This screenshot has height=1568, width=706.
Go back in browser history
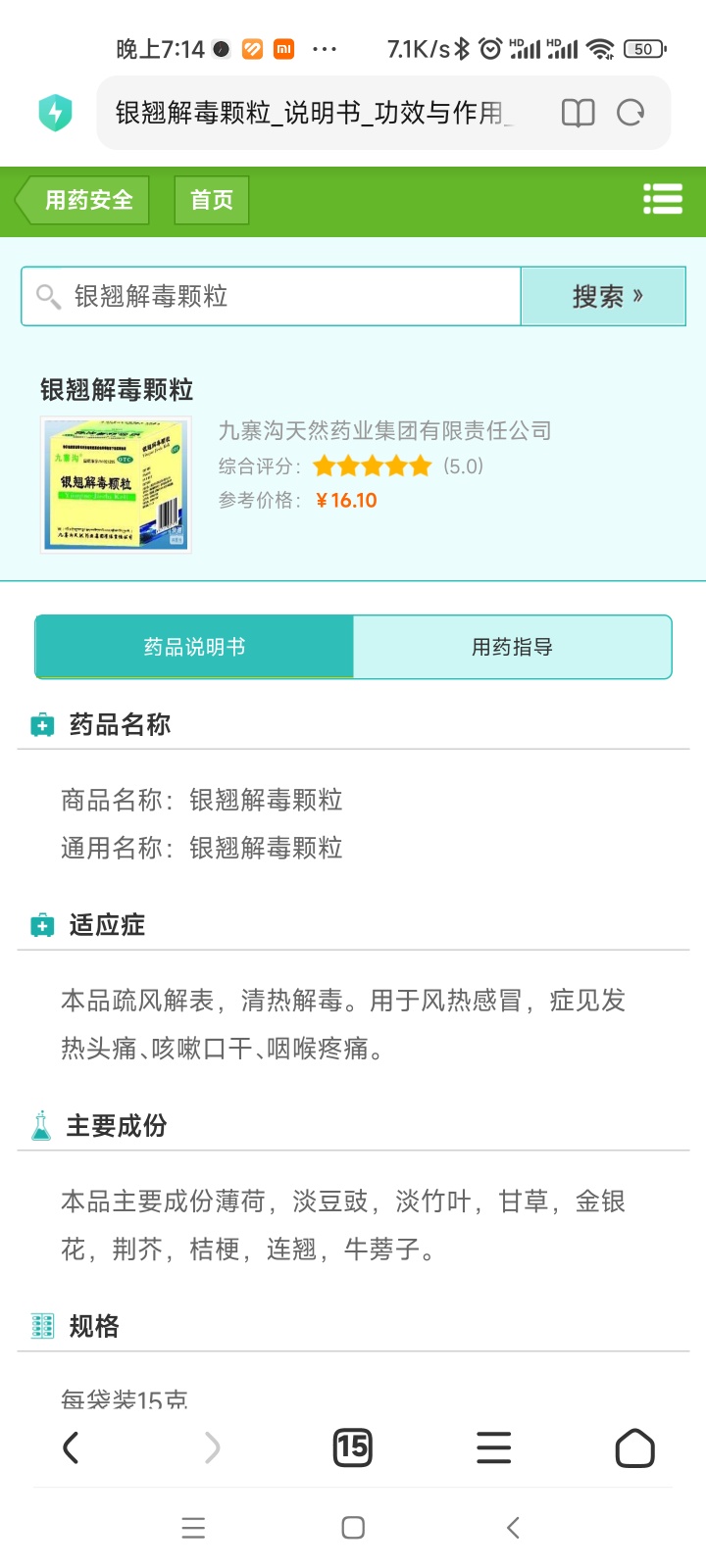71,1447
